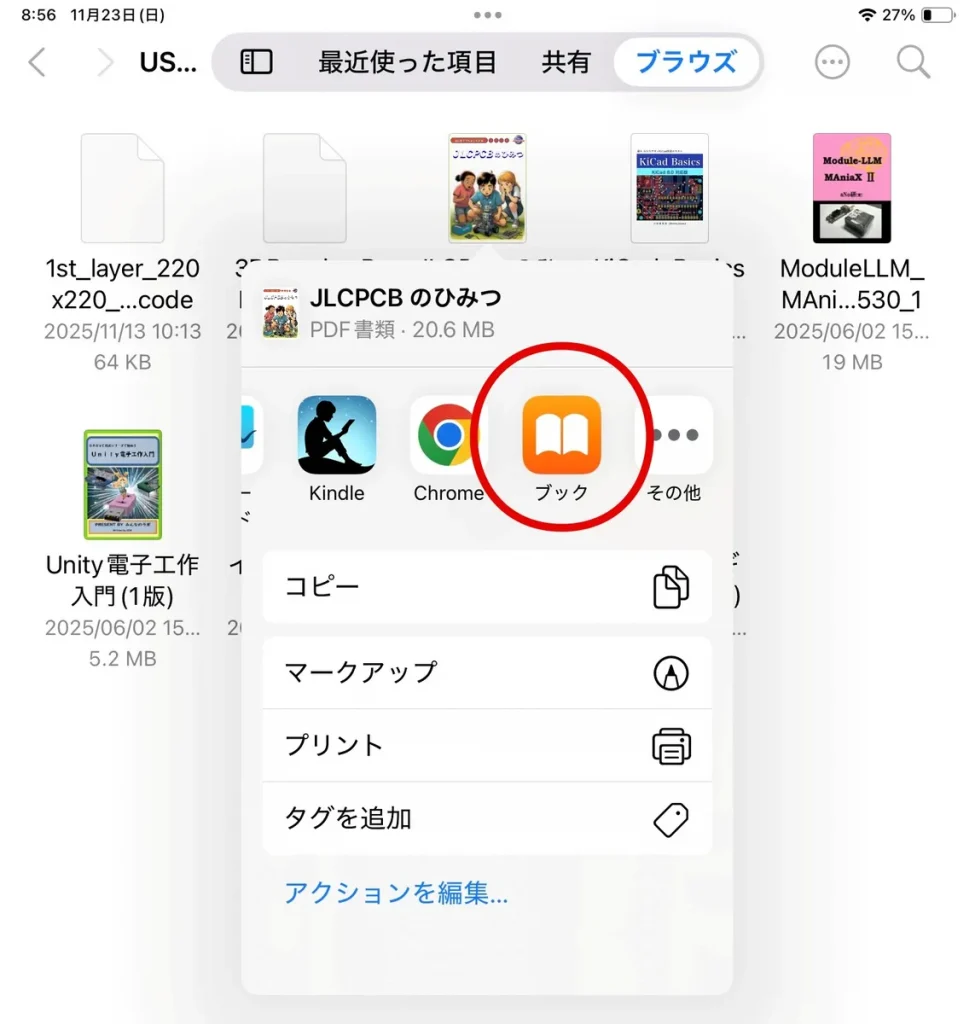The width and height of the screenshot is (975, 1024).
Task: Send the file to Kindle
Action: click(x=337, y=435)
